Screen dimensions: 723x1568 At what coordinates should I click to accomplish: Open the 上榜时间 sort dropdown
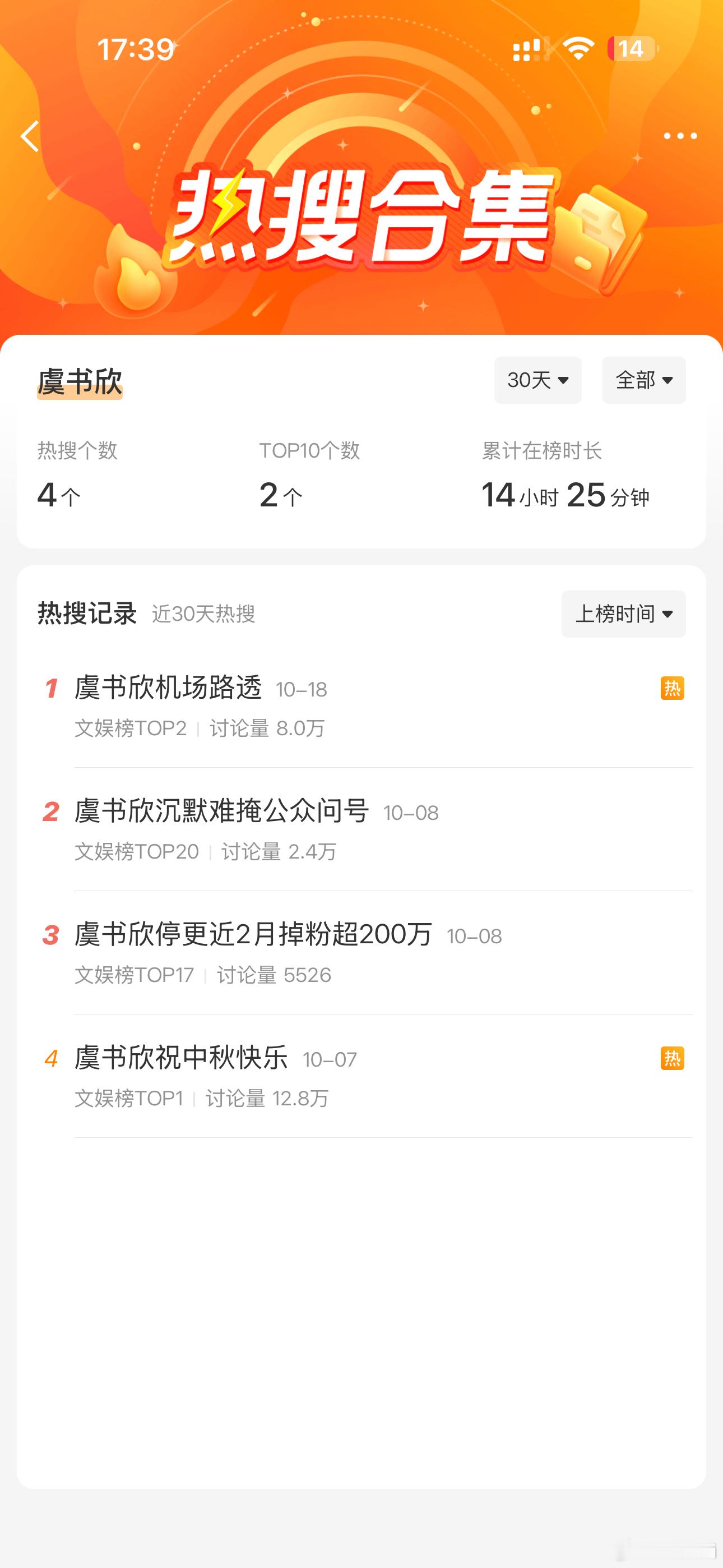[623, 614]
